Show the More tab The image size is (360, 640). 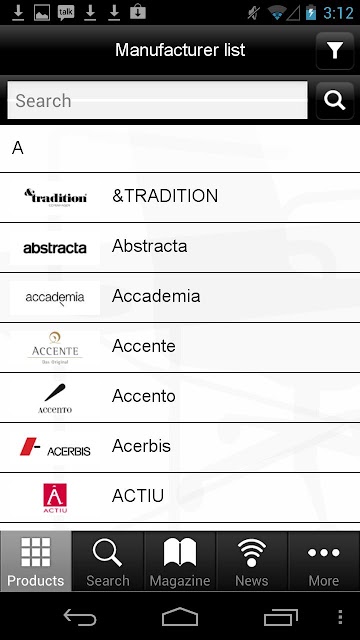coord(324,561)
